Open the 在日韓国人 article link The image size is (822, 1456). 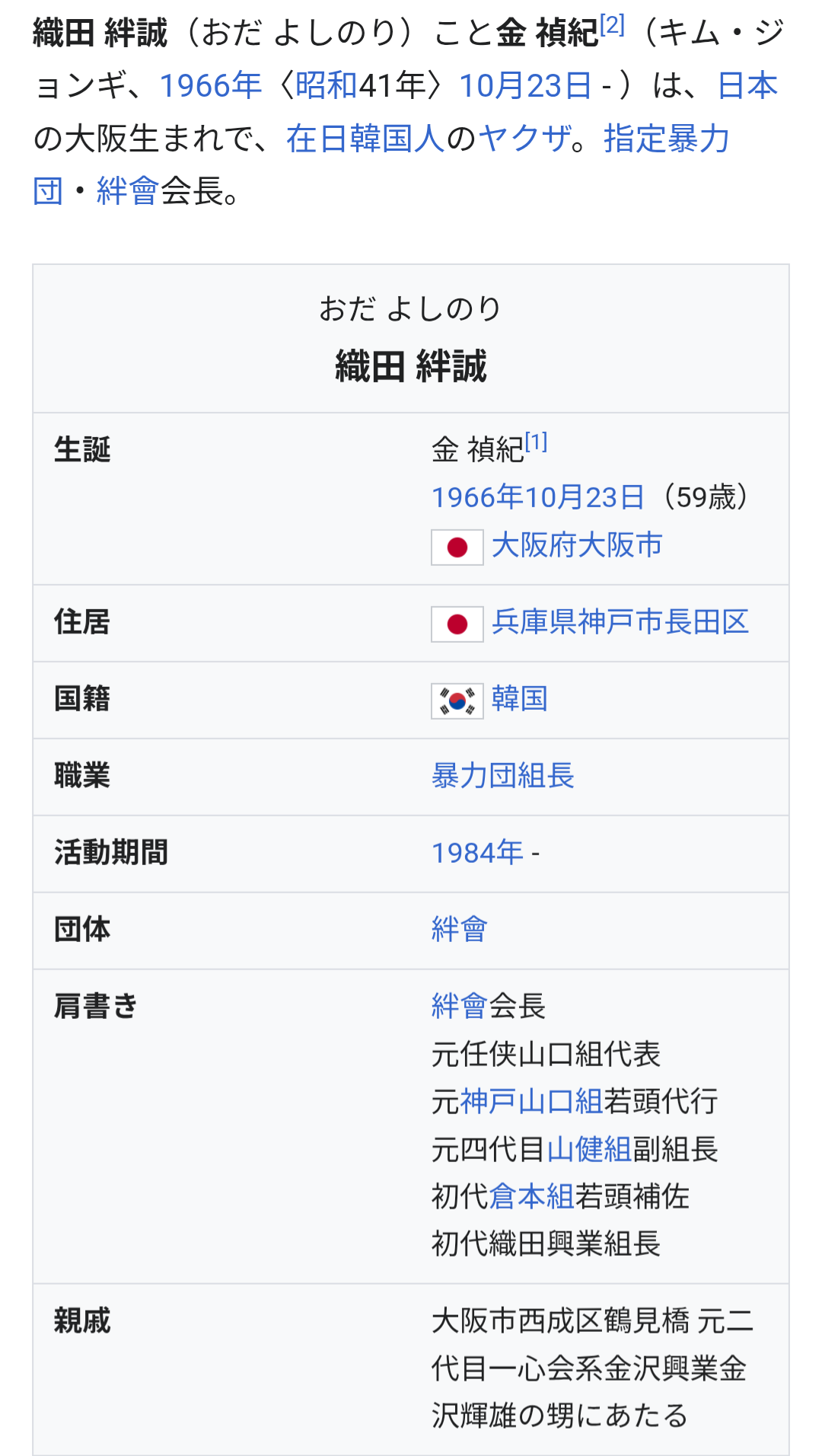pyautogui.click(x=365, y=139)
